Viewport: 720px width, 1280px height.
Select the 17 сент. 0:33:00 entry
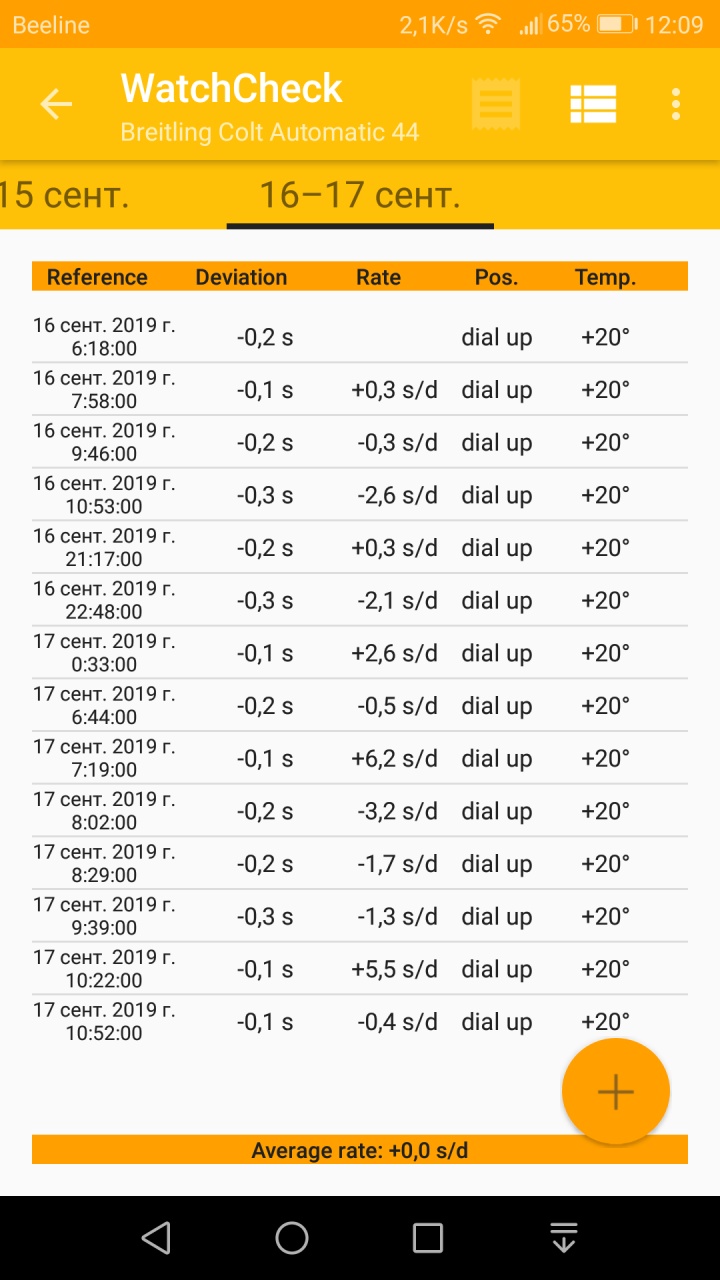click(x=360, y=654)
